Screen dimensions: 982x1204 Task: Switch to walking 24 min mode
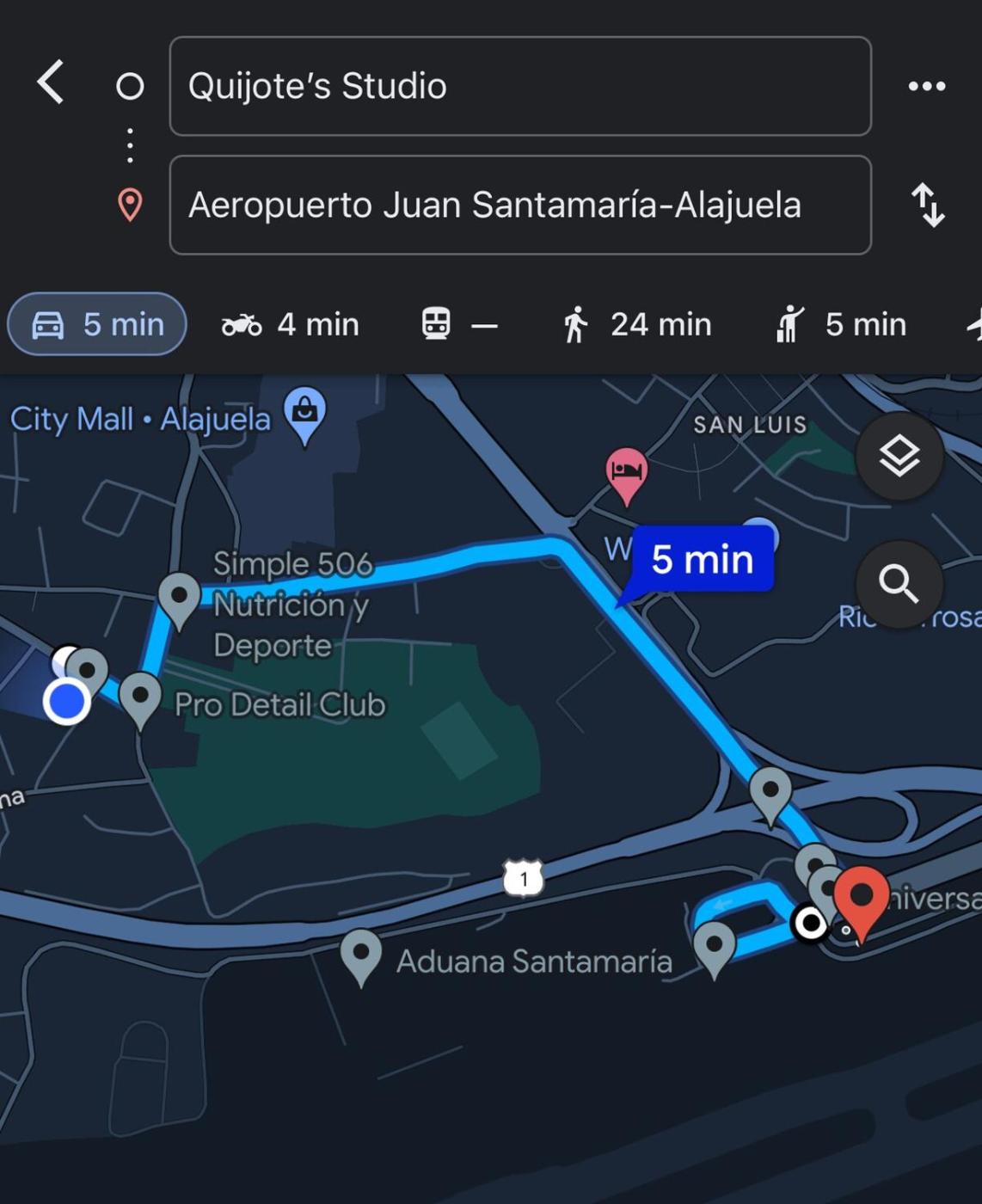637,325
